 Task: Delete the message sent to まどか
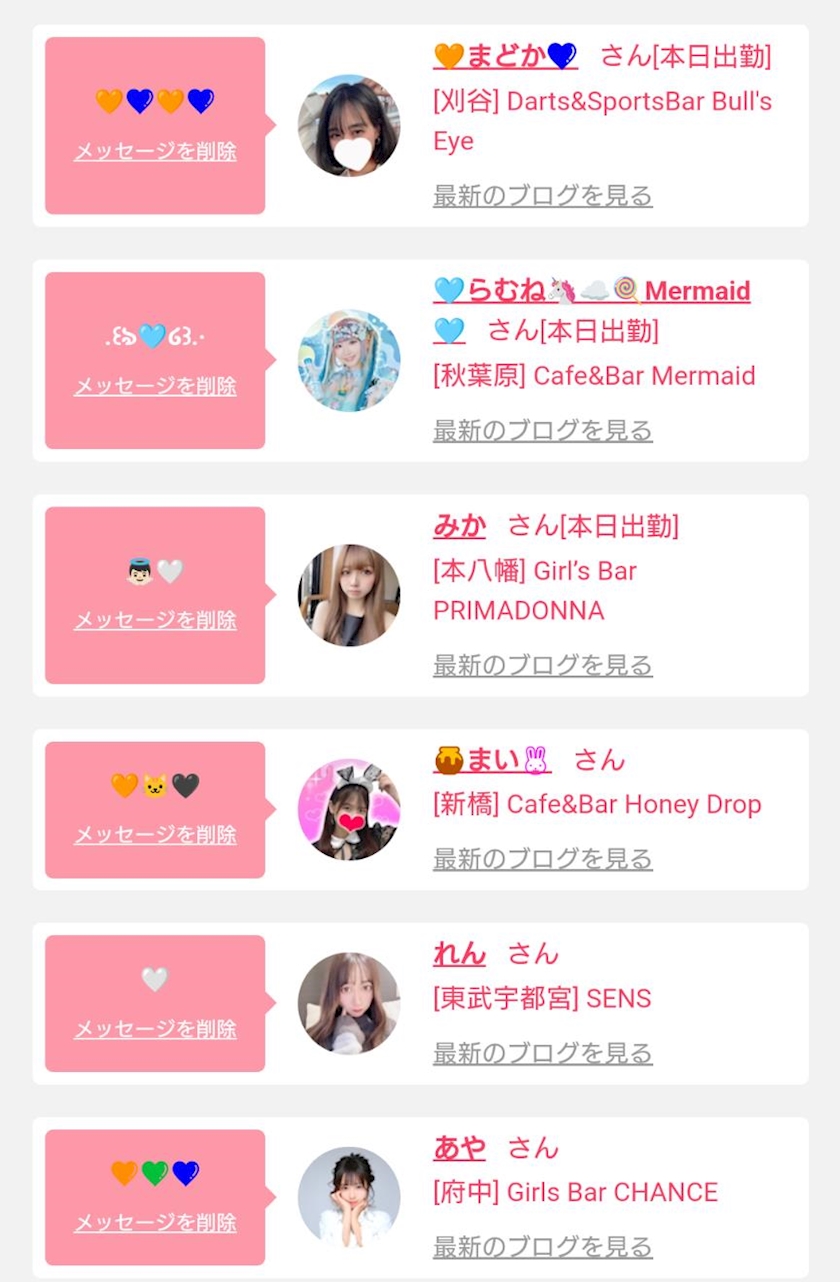155,152
